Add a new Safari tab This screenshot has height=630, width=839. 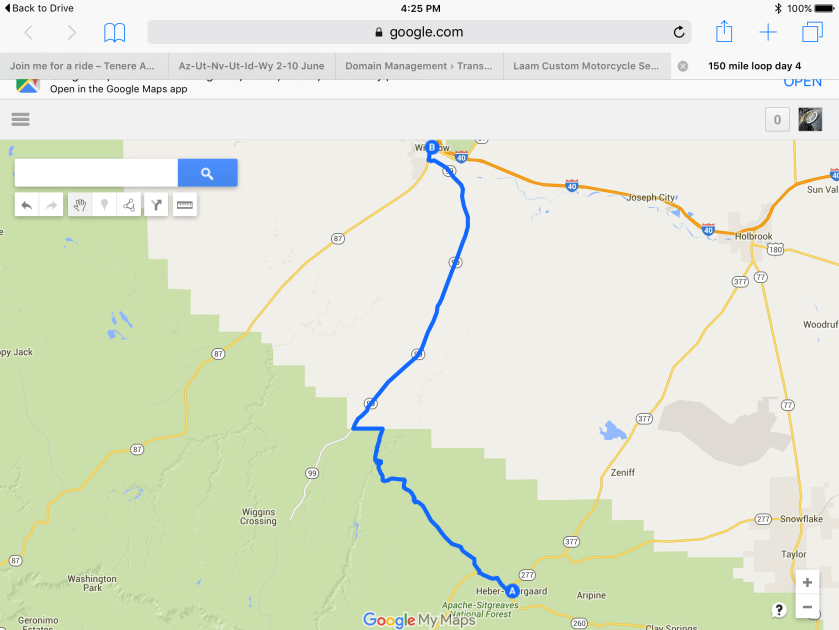[x=768, y=32]
